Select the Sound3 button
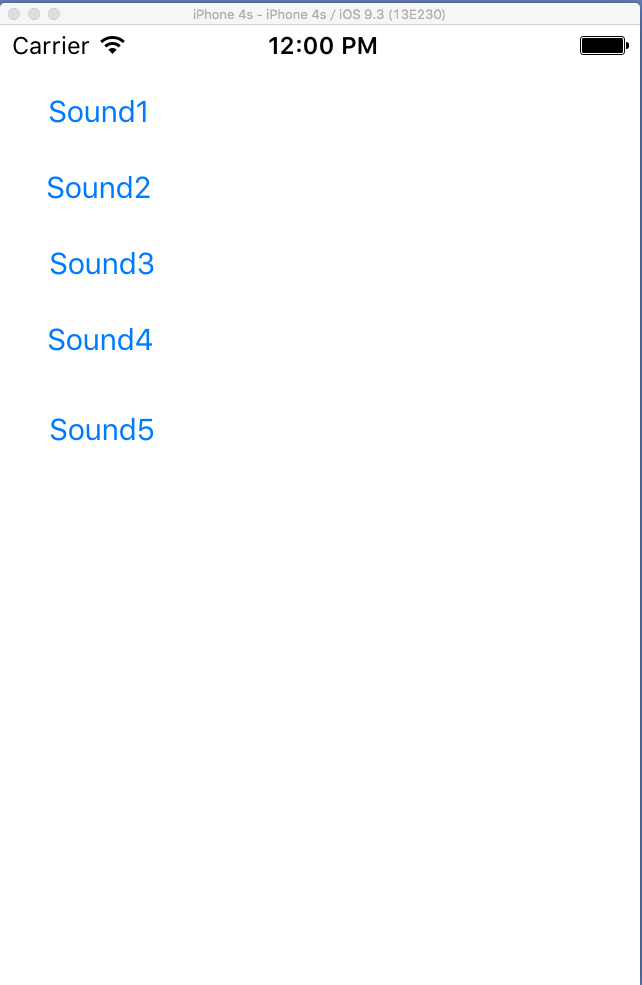Viewport: 642px width, 985px height. (x=102, y=264)
